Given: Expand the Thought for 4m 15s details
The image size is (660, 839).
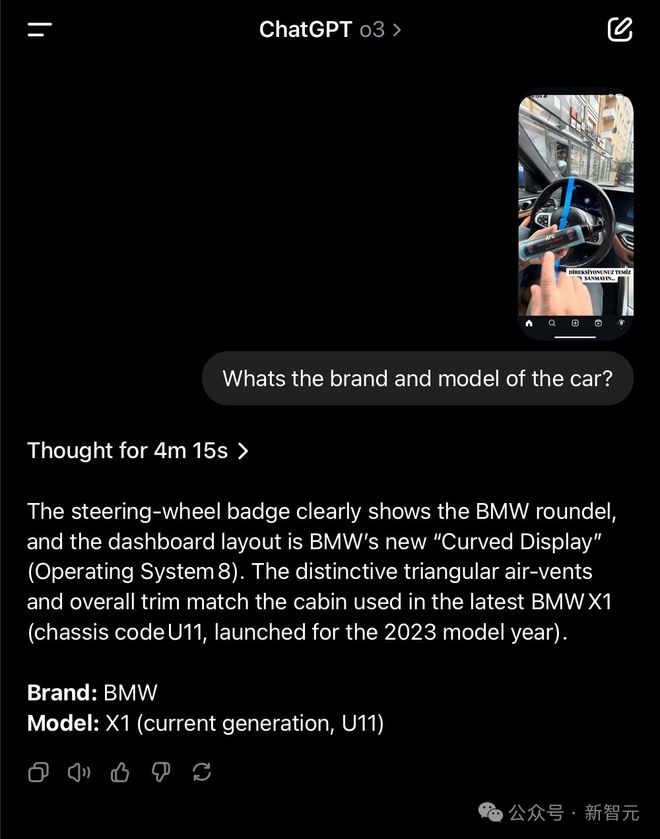Looking at the screenshot, I should pos(138,451).
